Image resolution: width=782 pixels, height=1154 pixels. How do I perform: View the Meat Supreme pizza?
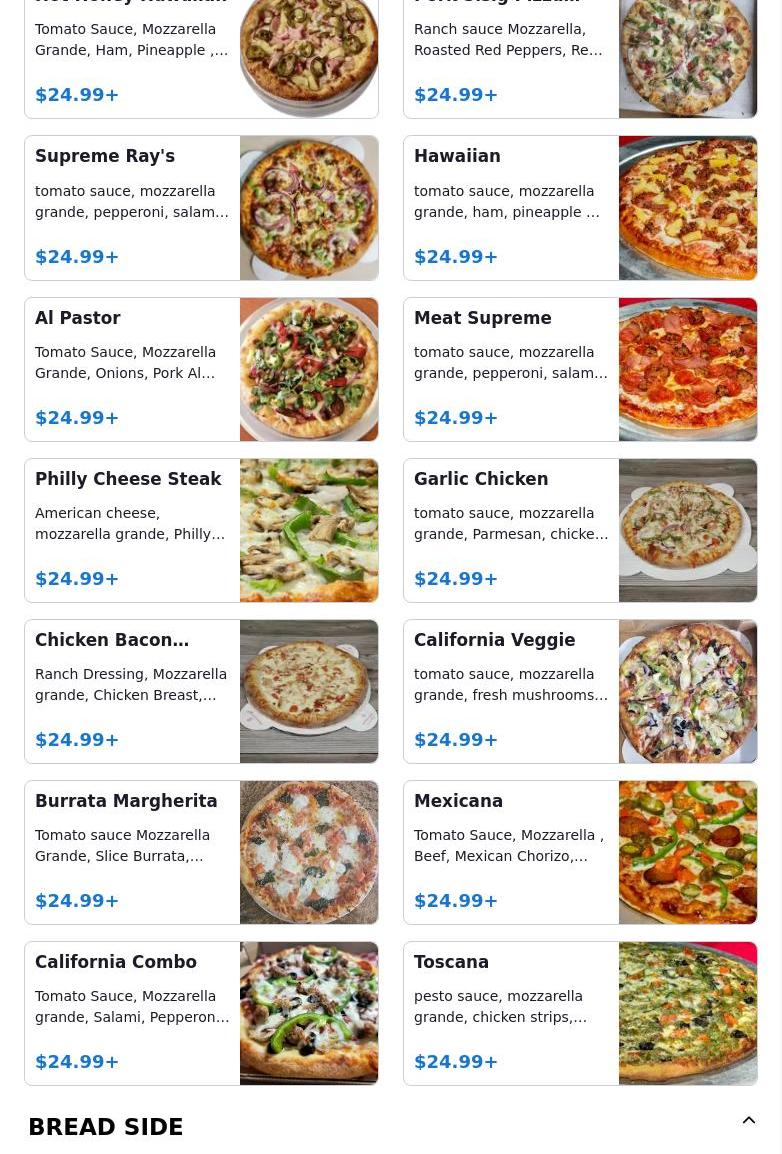point(580,369)
